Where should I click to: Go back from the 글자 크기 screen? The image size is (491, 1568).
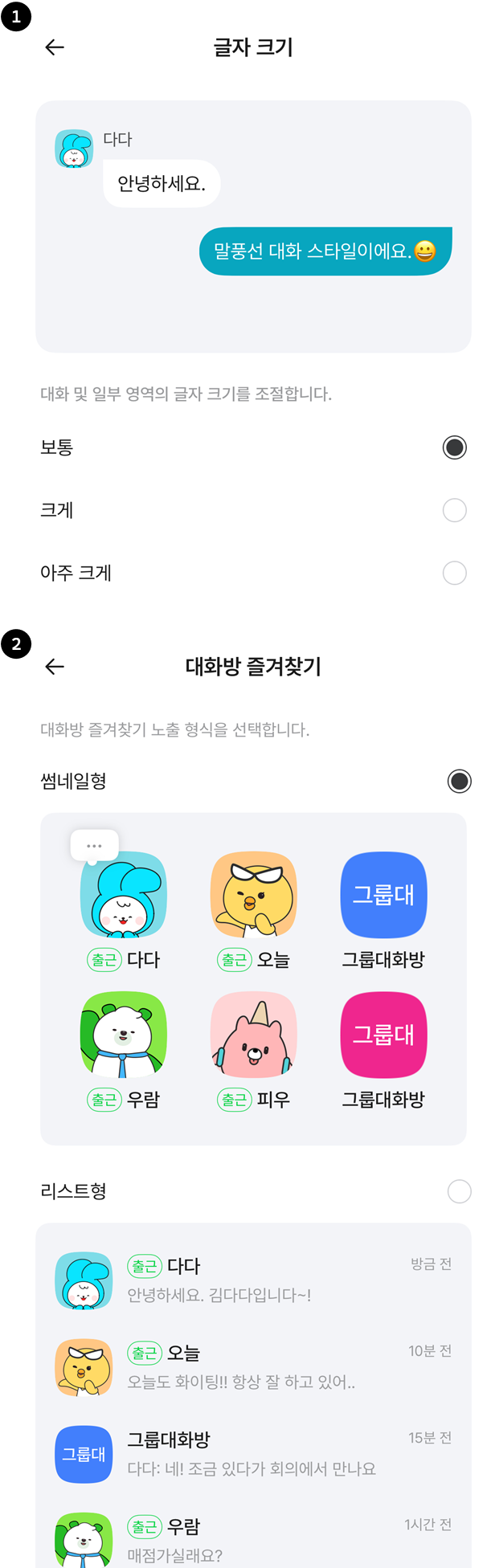(x=55, y=47)
